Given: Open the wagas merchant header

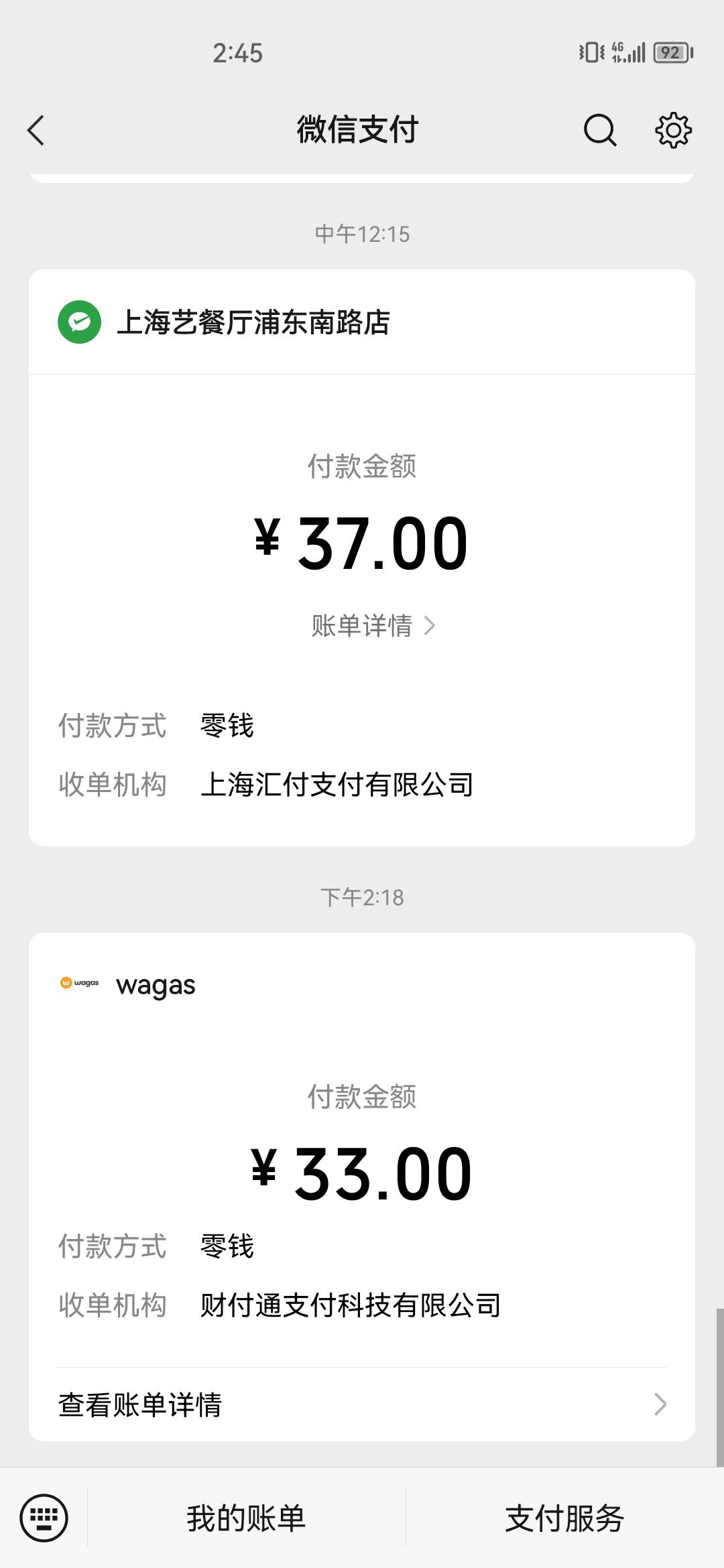Looking at the screenshot, I should click(x=362, y=985).
